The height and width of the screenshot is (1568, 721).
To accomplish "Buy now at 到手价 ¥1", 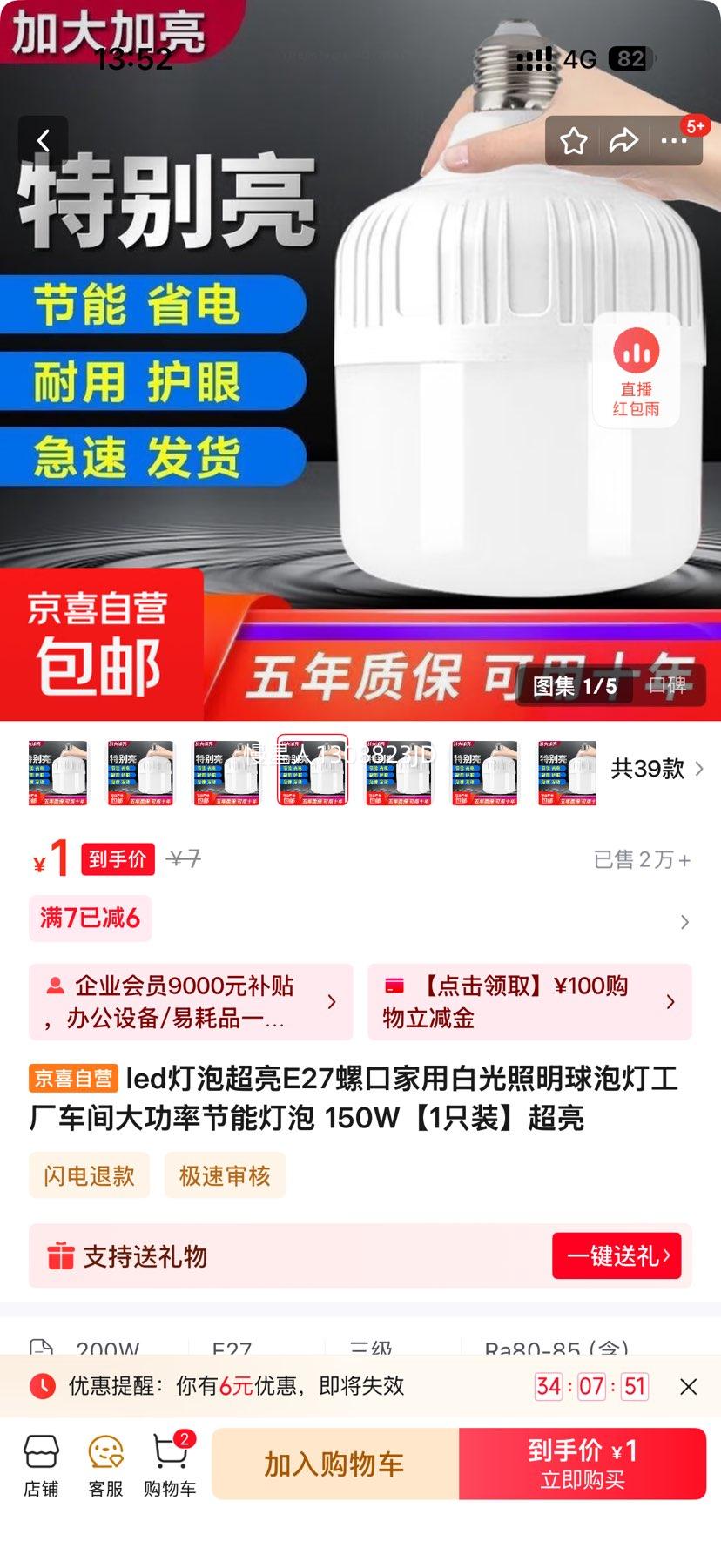I will pos(582,1464).
